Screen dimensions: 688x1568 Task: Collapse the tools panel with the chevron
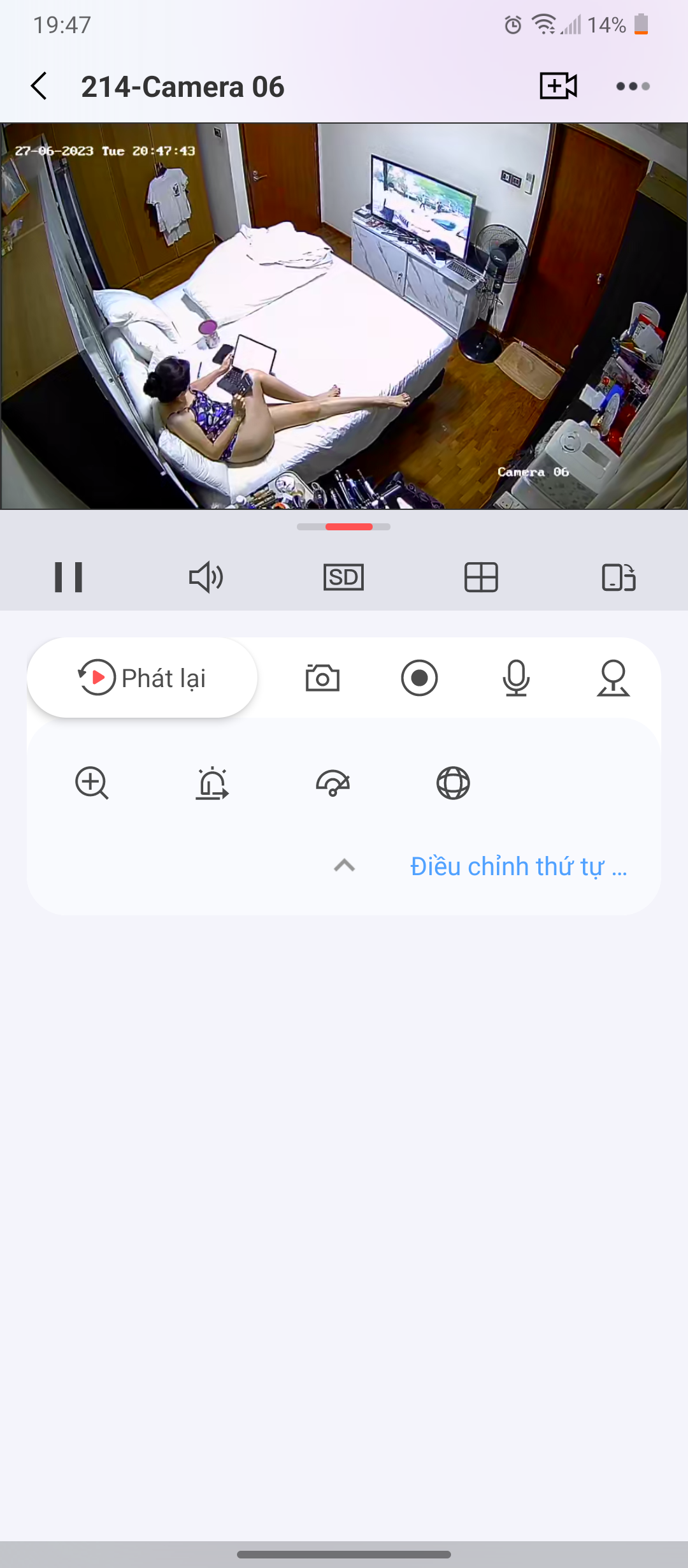tap(345, 866)
